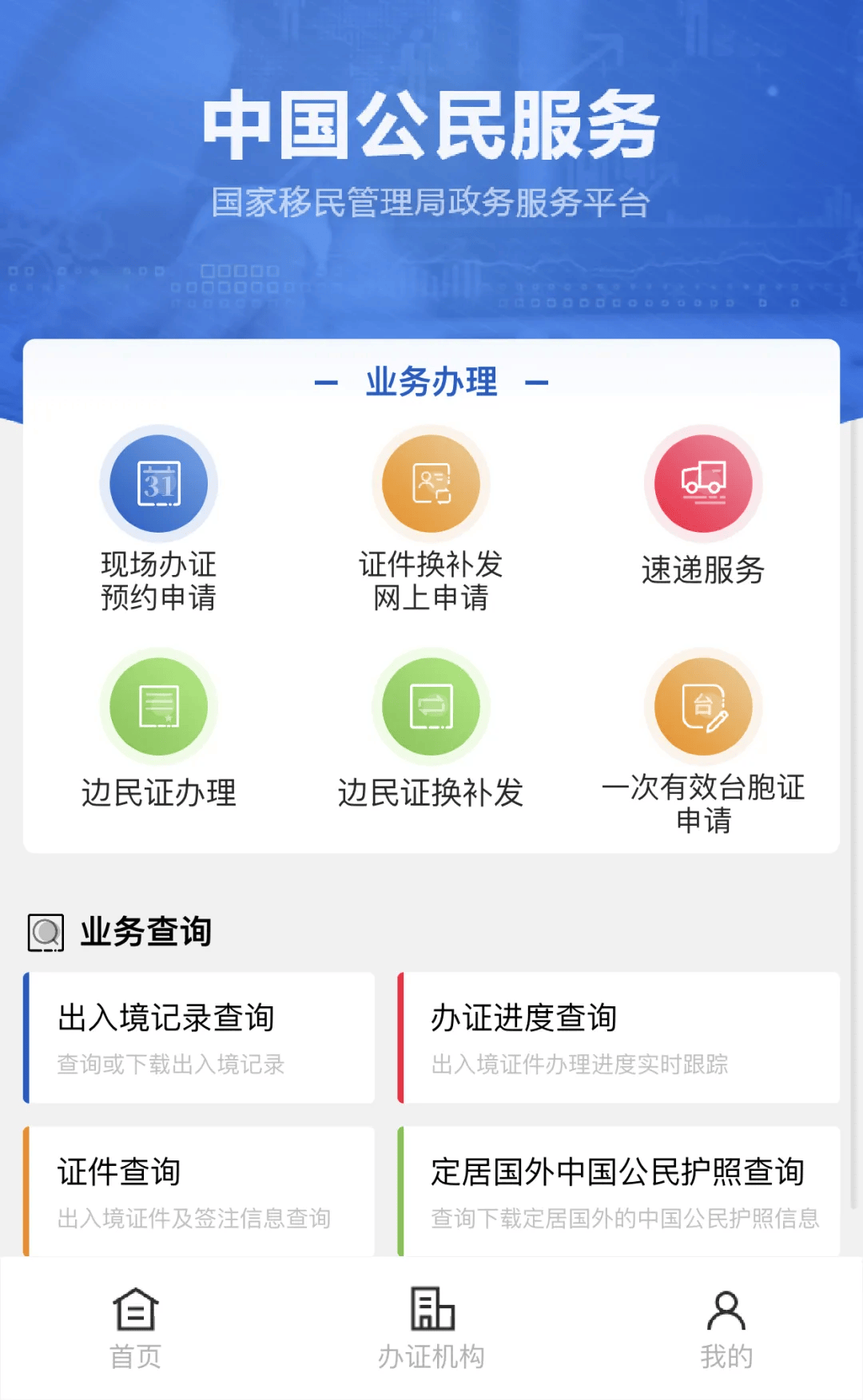Screen dimensions: 863x1400
Task: Switch to the 办证机构 tab
Action: [x=431, y=1328]
